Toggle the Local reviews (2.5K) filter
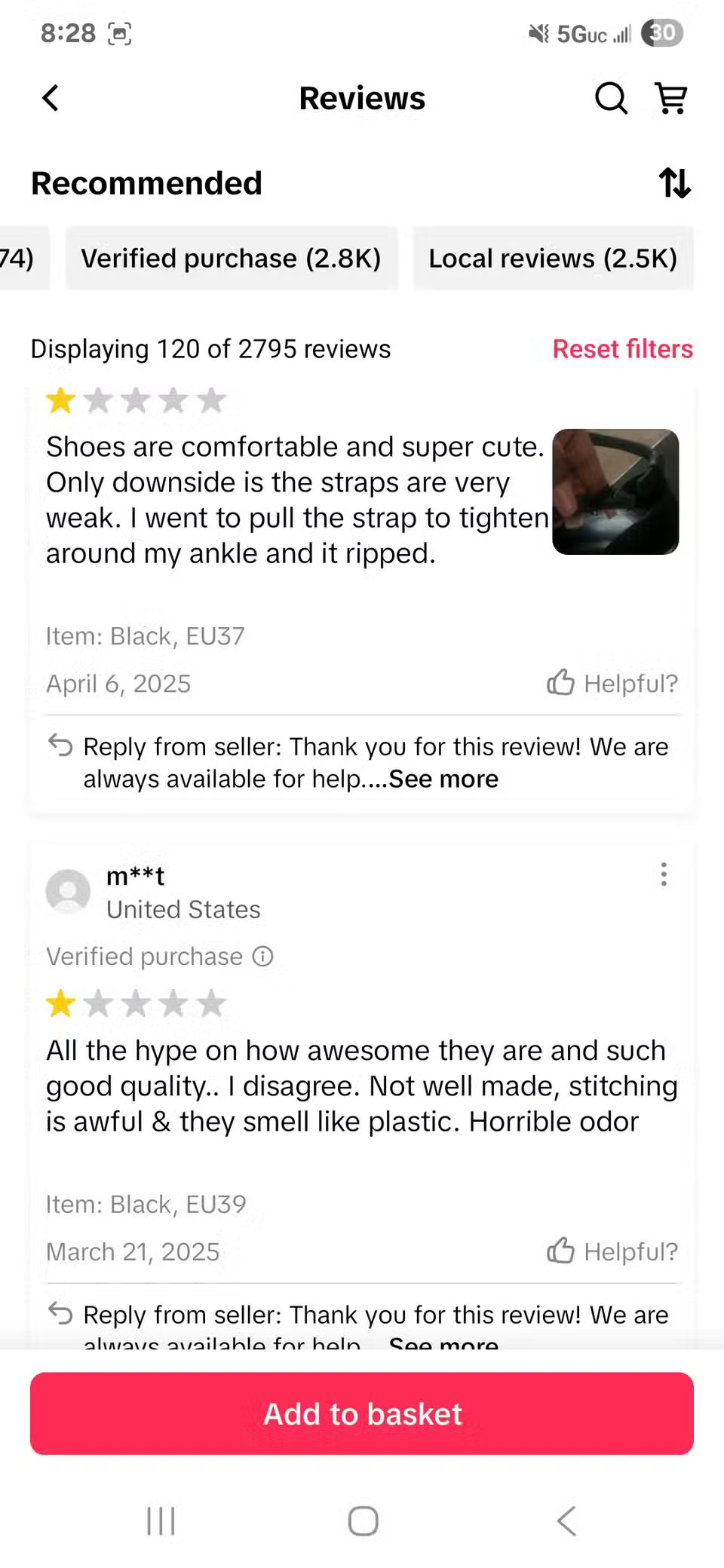The image size is (724, 1568). [x=553, y=258]
